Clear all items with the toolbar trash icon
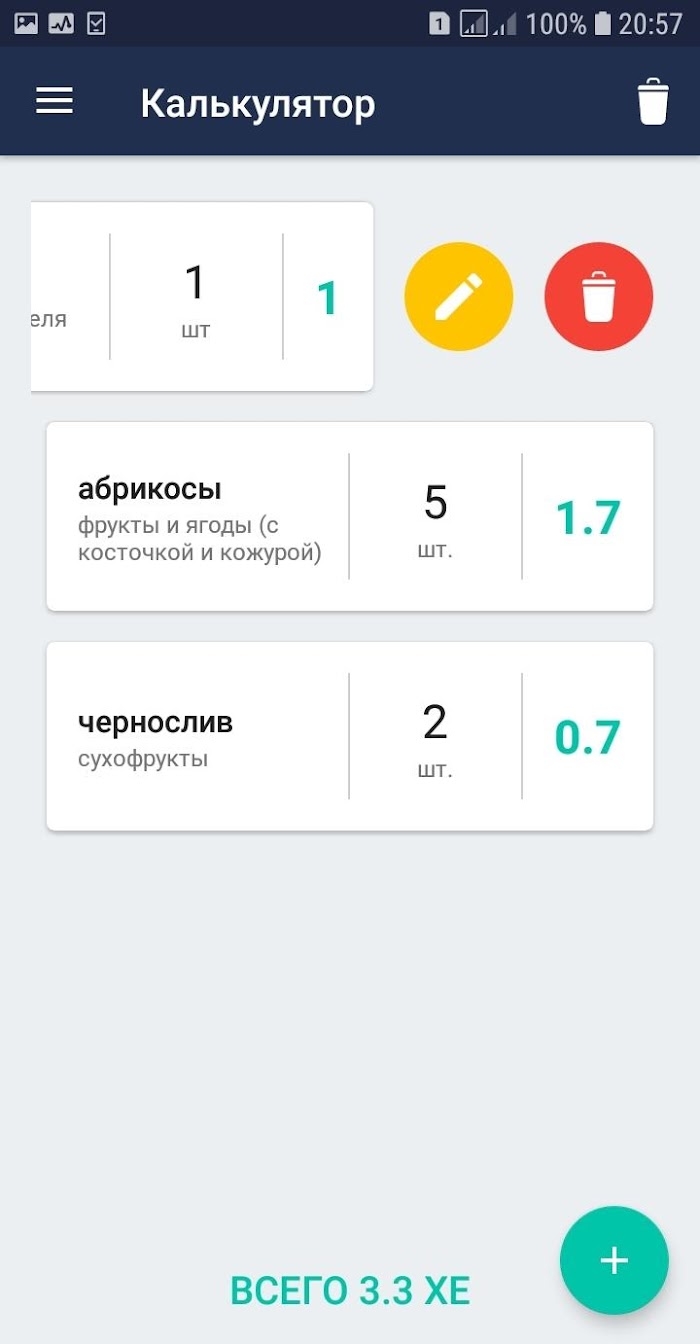Viewport: 700px width, 1344px height. pos(653,102)
